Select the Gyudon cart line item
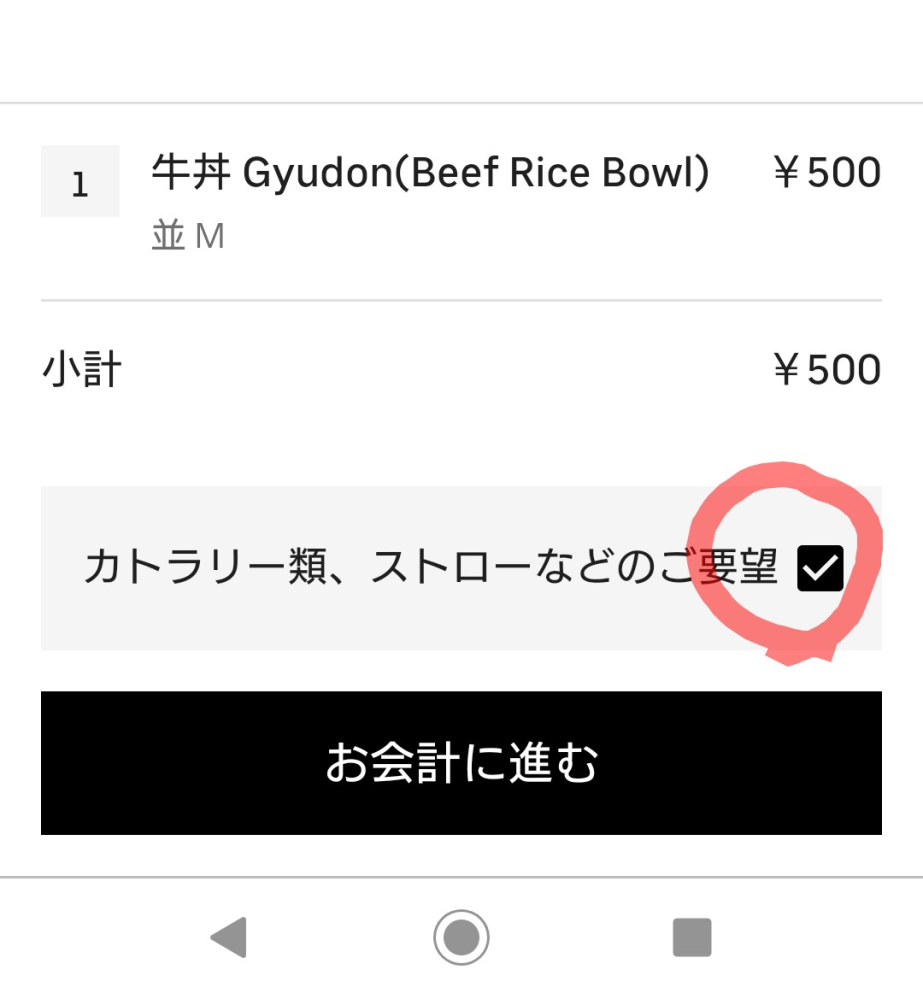 [x=434, y=195]
